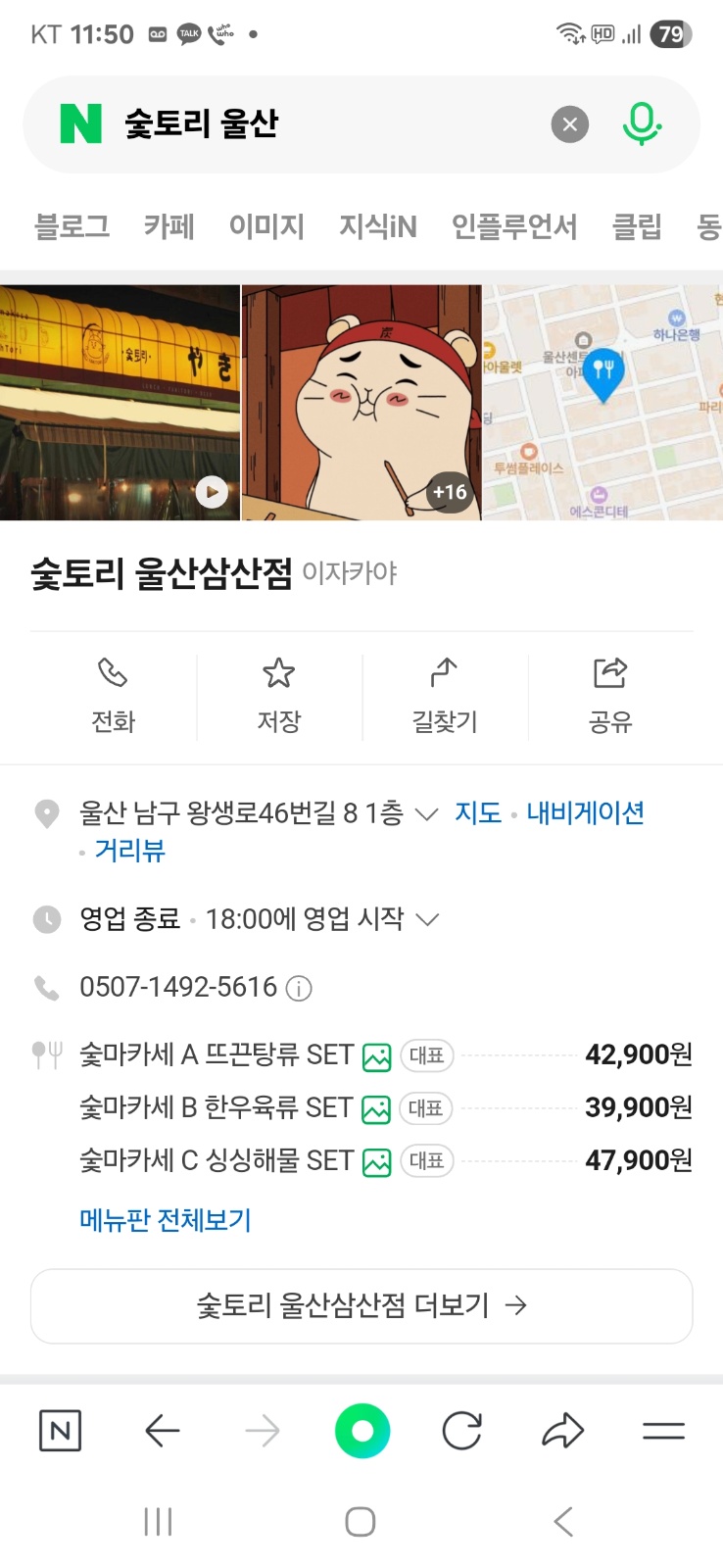Tap the Naver N icon in bottom bar
Viewport: 723px width, 1568px height.
point(61,1431)
